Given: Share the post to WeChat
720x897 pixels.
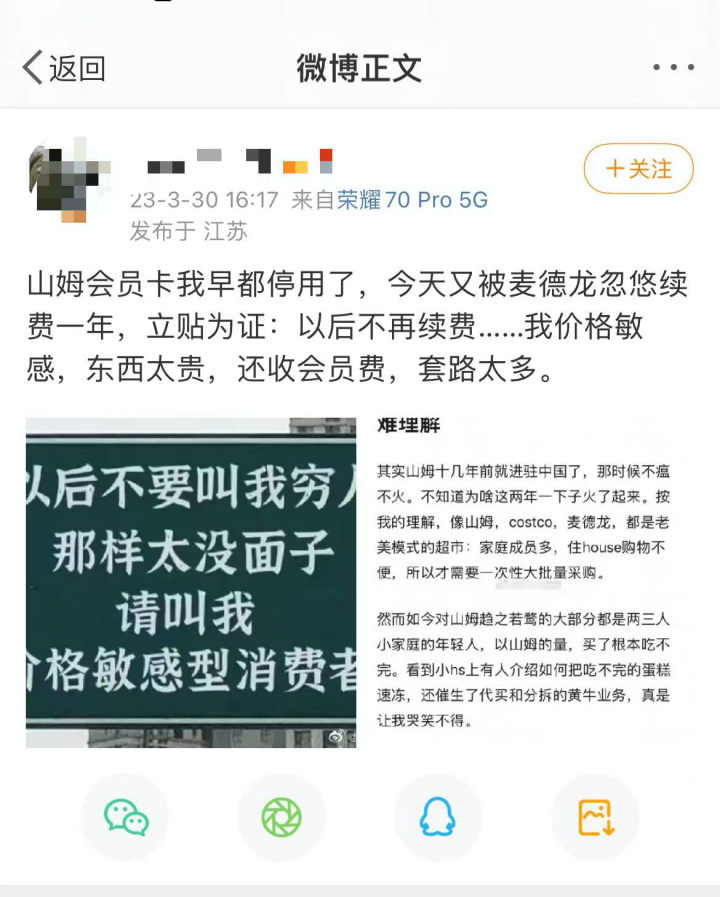Looking at the screenshot, I should click(126, 818).
